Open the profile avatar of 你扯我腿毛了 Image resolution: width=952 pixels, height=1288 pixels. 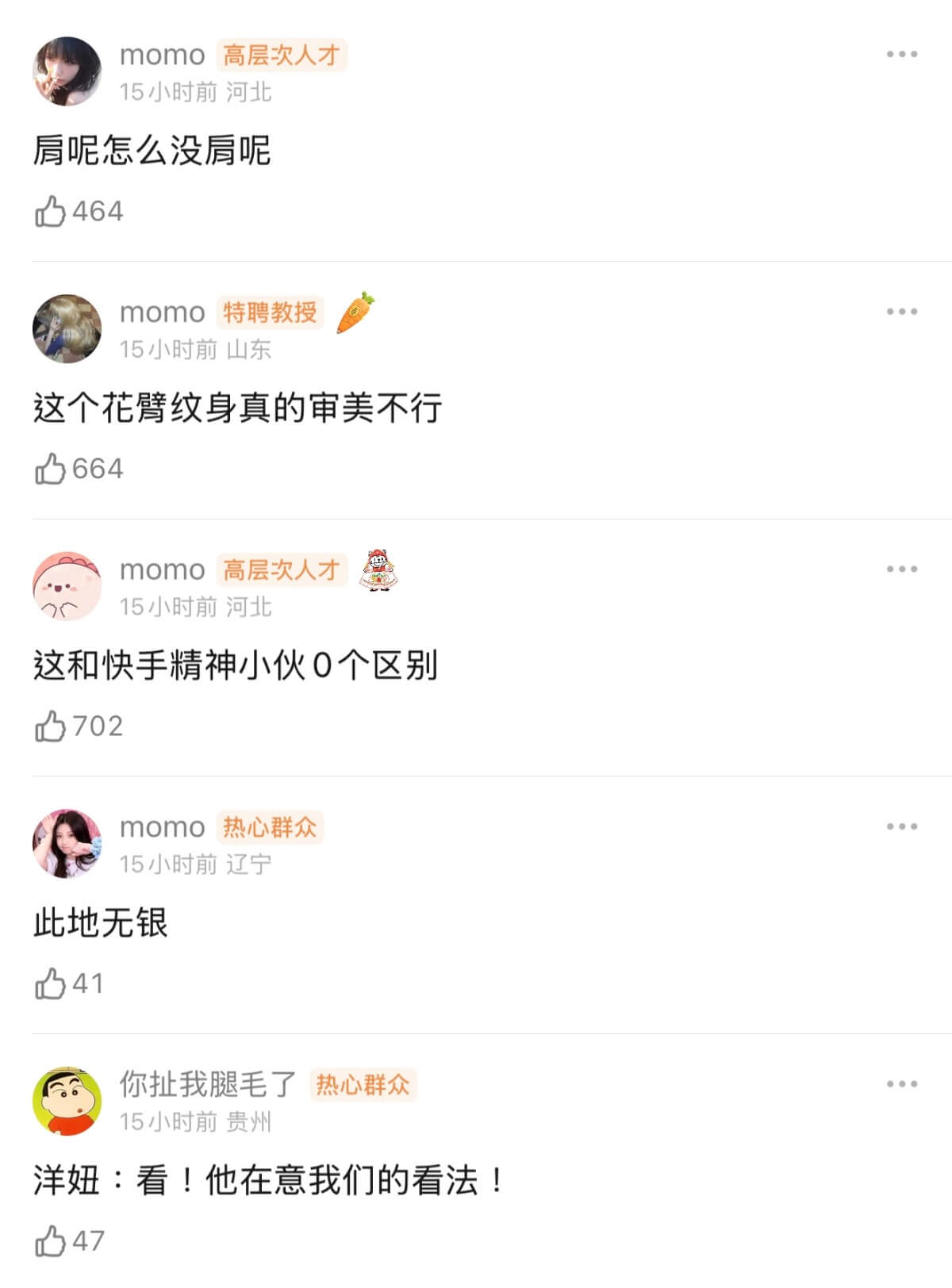click(67, 1102)
